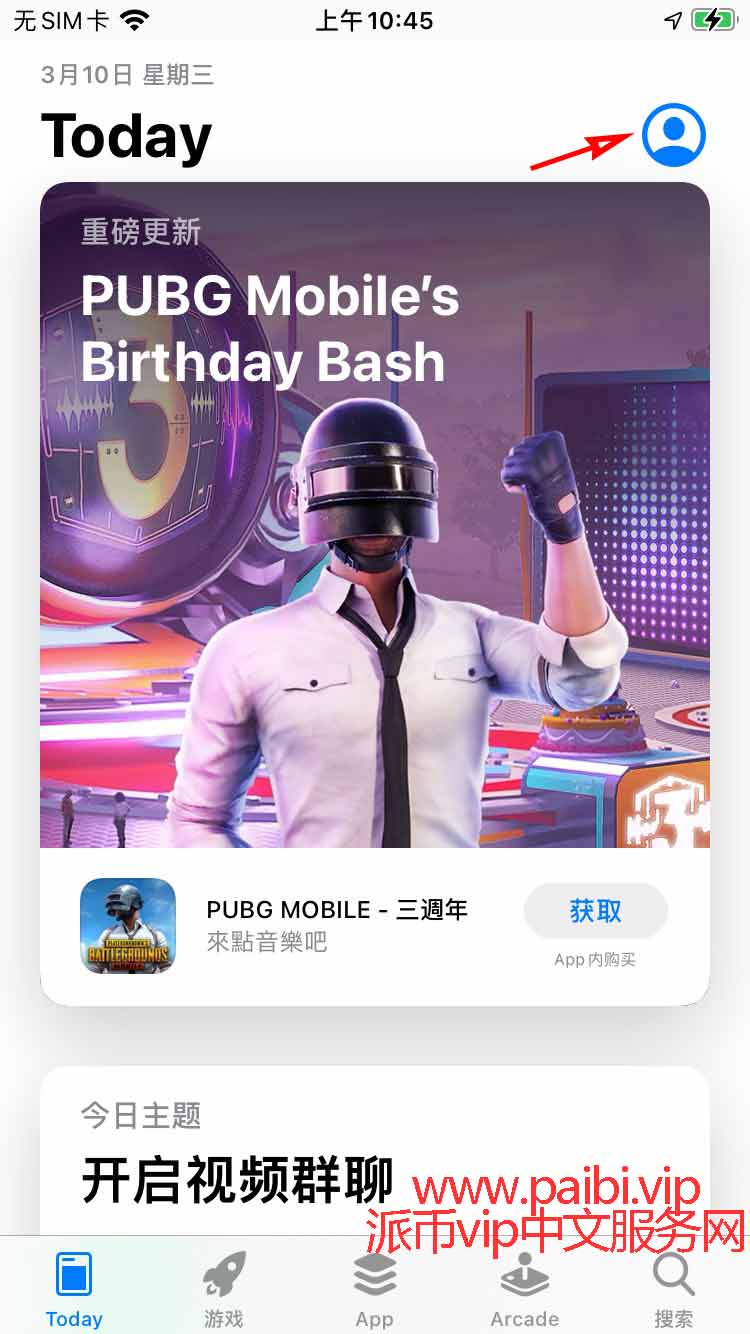Switch to the Arcade tab
This screenshot has width=750, height=1334.
pos(524,1290)
